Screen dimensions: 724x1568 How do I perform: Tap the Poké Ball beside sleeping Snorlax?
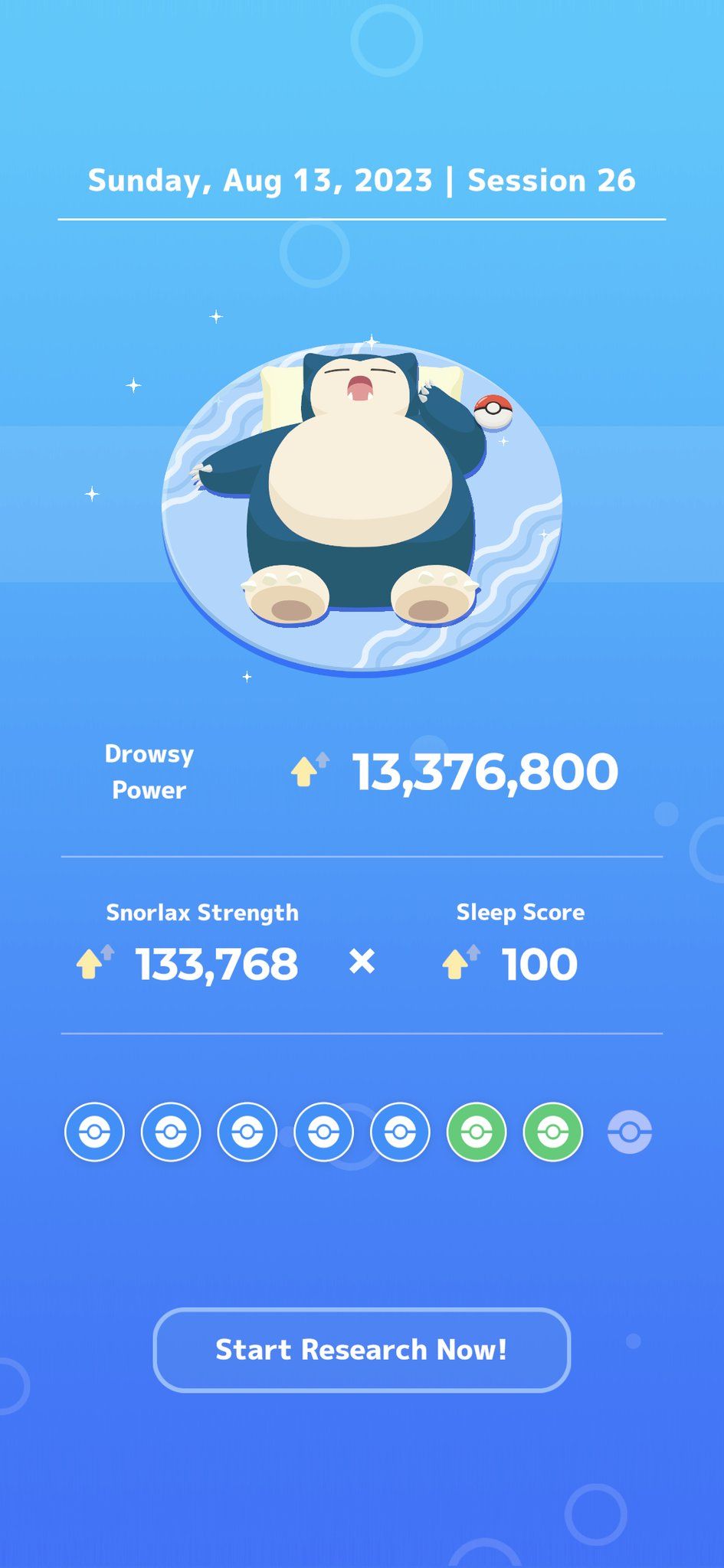tap(494, 412)
